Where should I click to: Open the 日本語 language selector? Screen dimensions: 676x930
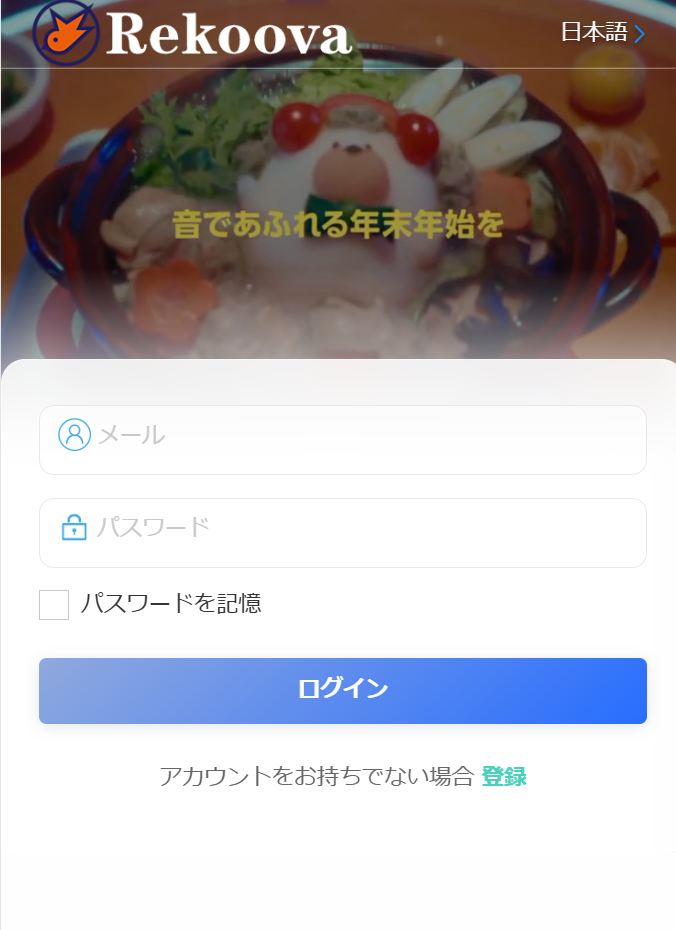602,33
